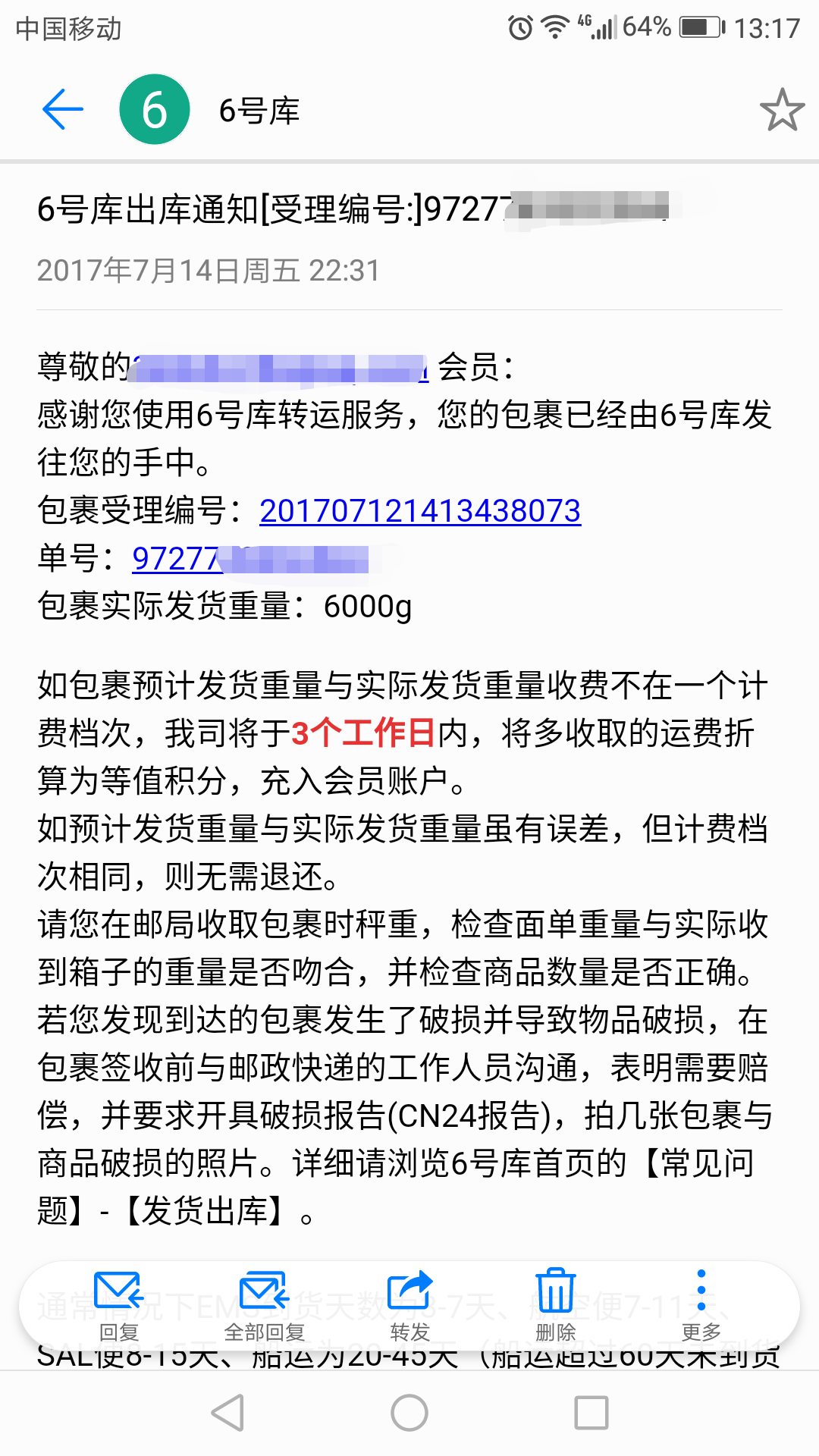This screenshot has width=819, height=1456.
Task: Forward this email (转发)
Action: point(409,1304)
